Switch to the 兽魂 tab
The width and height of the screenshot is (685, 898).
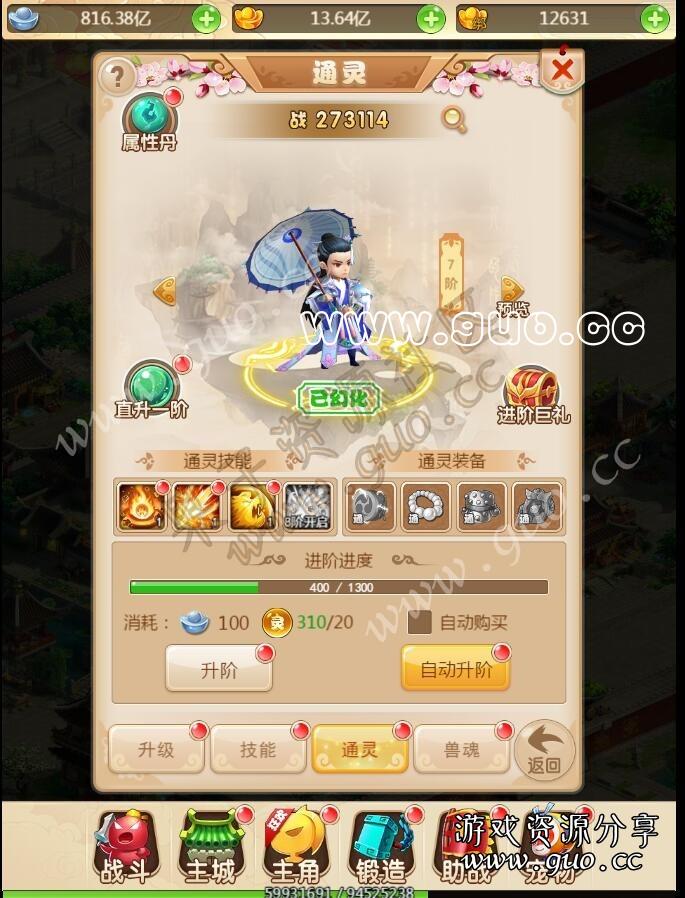click(461, 749)
